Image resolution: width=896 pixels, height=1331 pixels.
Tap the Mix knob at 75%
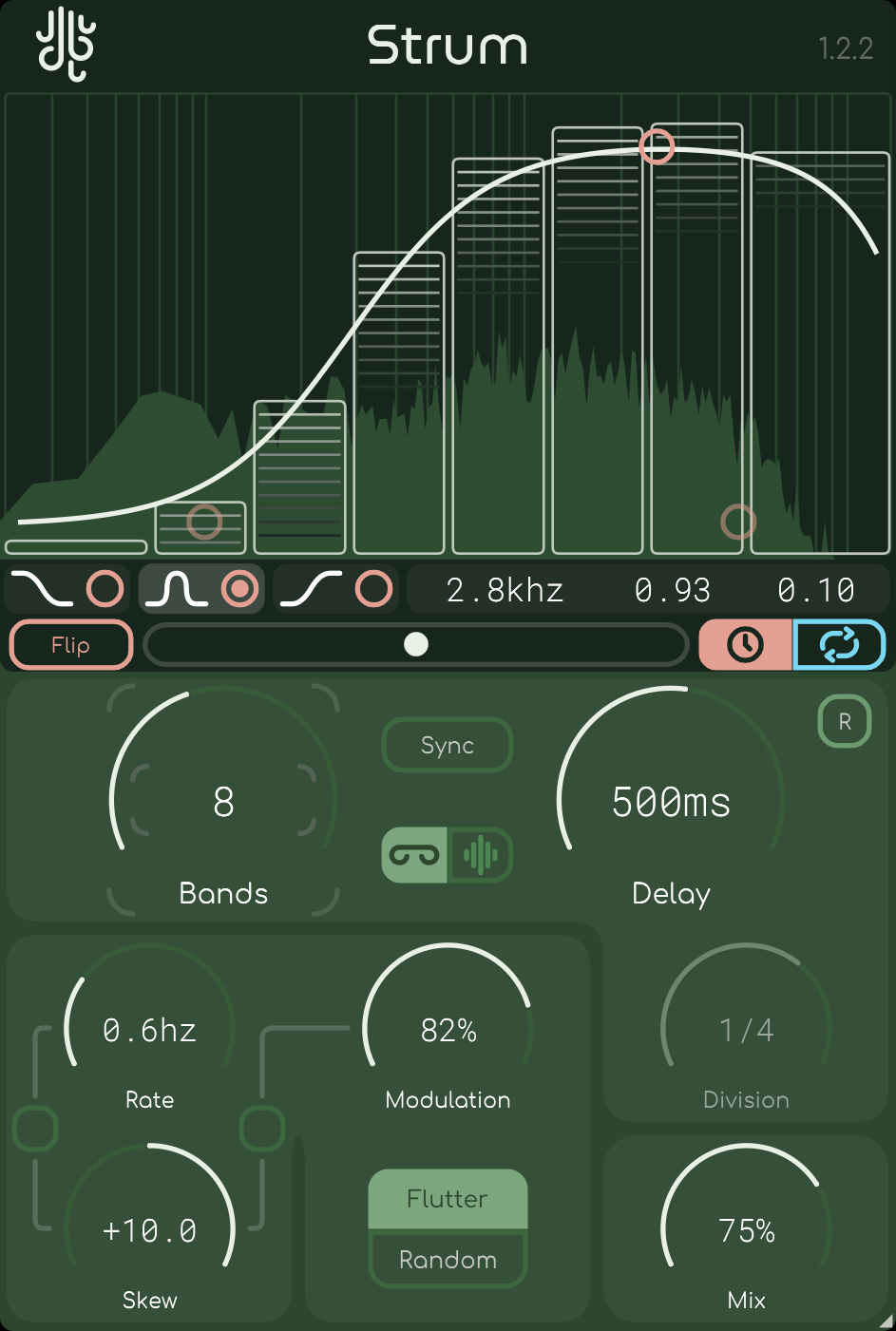[746, 1230]
